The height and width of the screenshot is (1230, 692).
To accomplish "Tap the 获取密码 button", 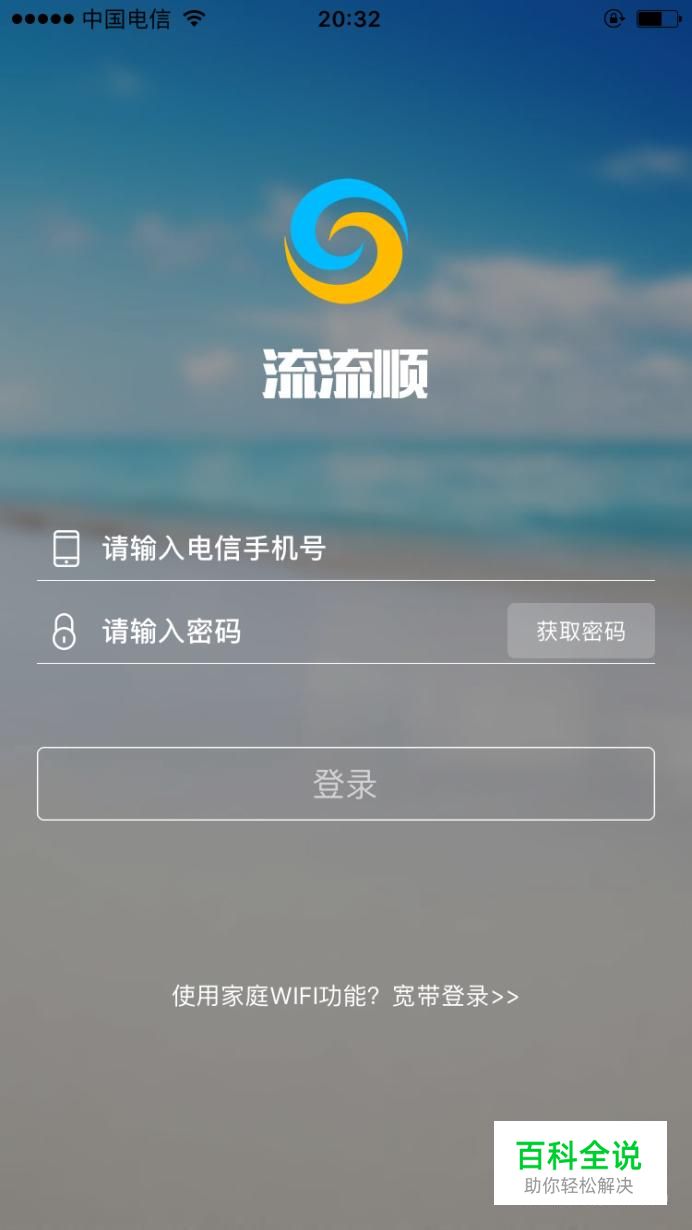I will (580, 631).
